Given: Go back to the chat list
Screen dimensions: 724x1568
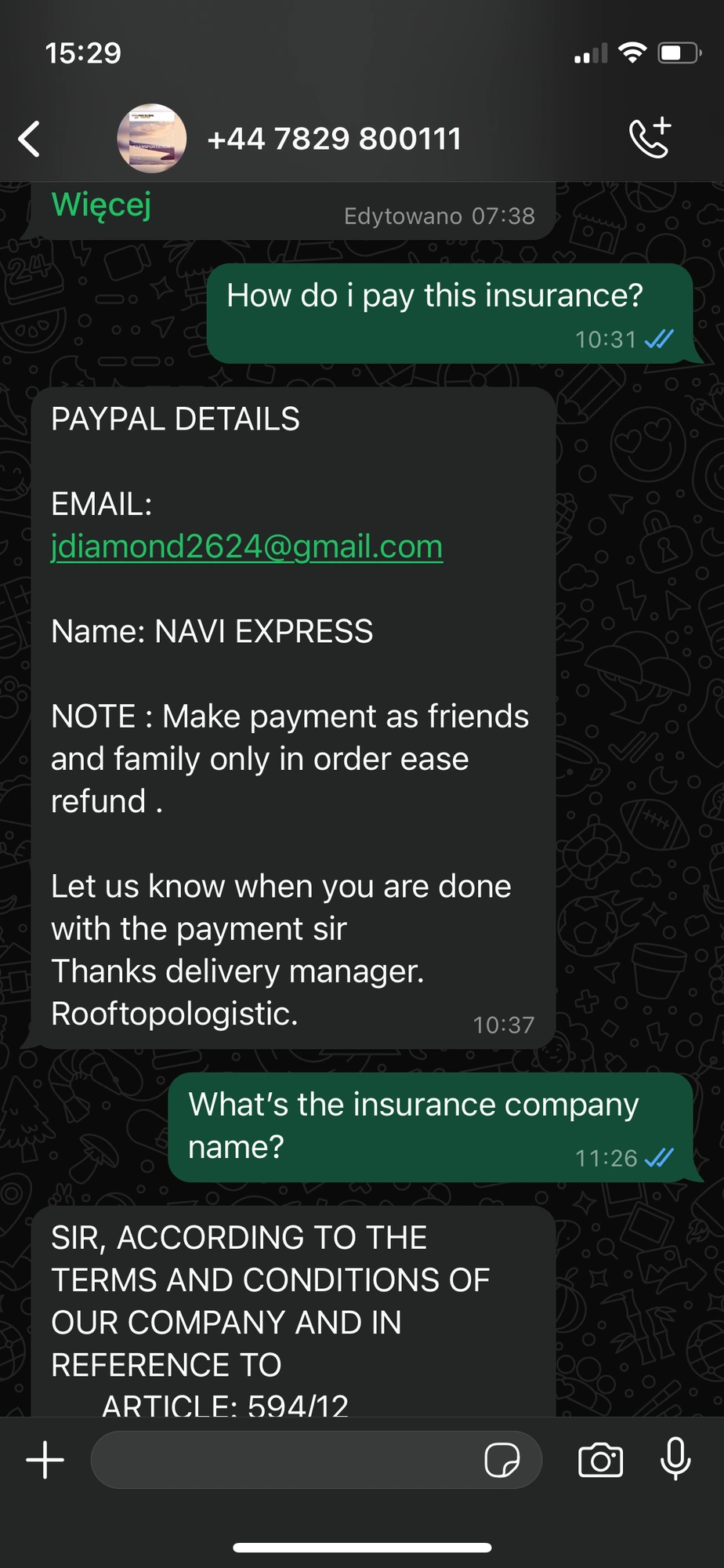Looking at the screenshot, I should click(30, 140).
